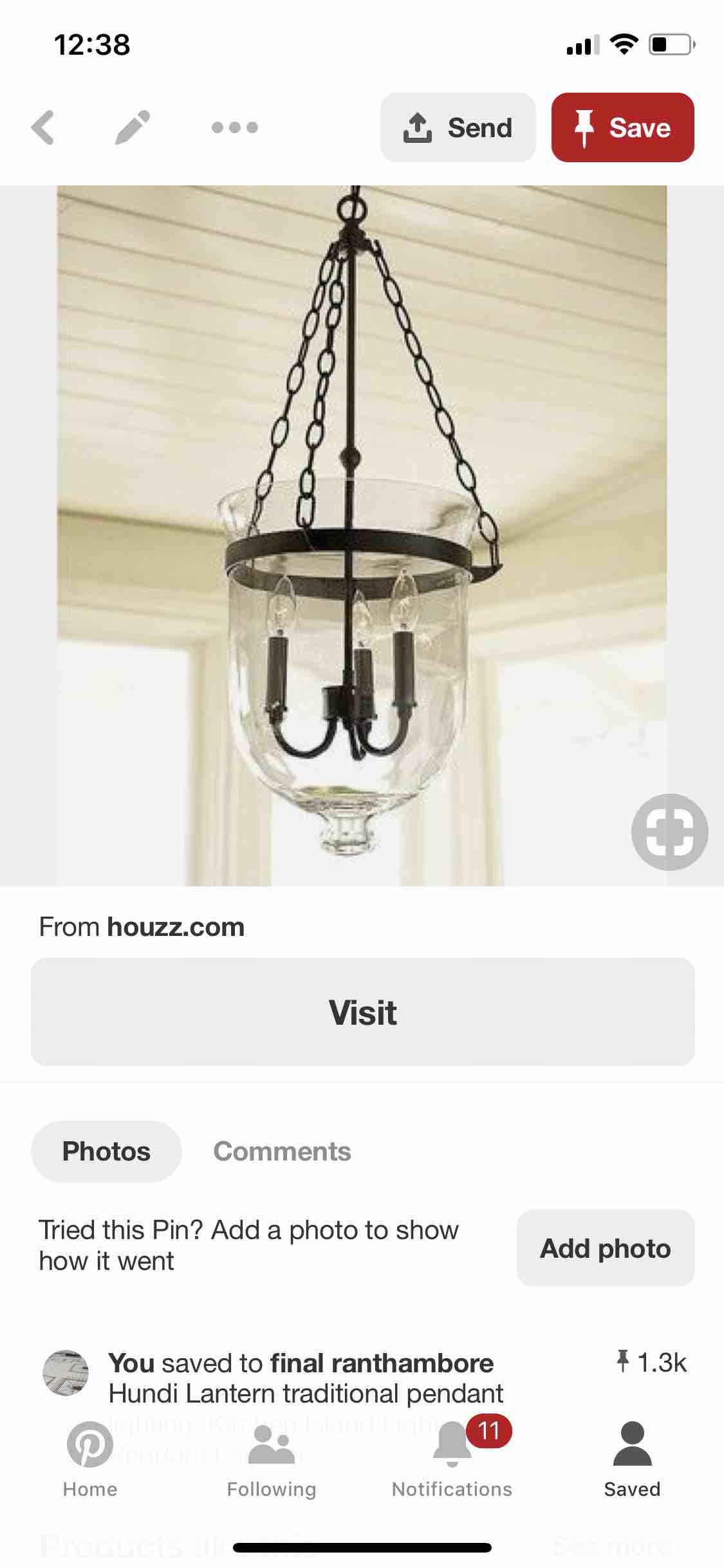Edit this pin with the pencil icon
The image size is (724, 1568).
click(x=133, y=127)
